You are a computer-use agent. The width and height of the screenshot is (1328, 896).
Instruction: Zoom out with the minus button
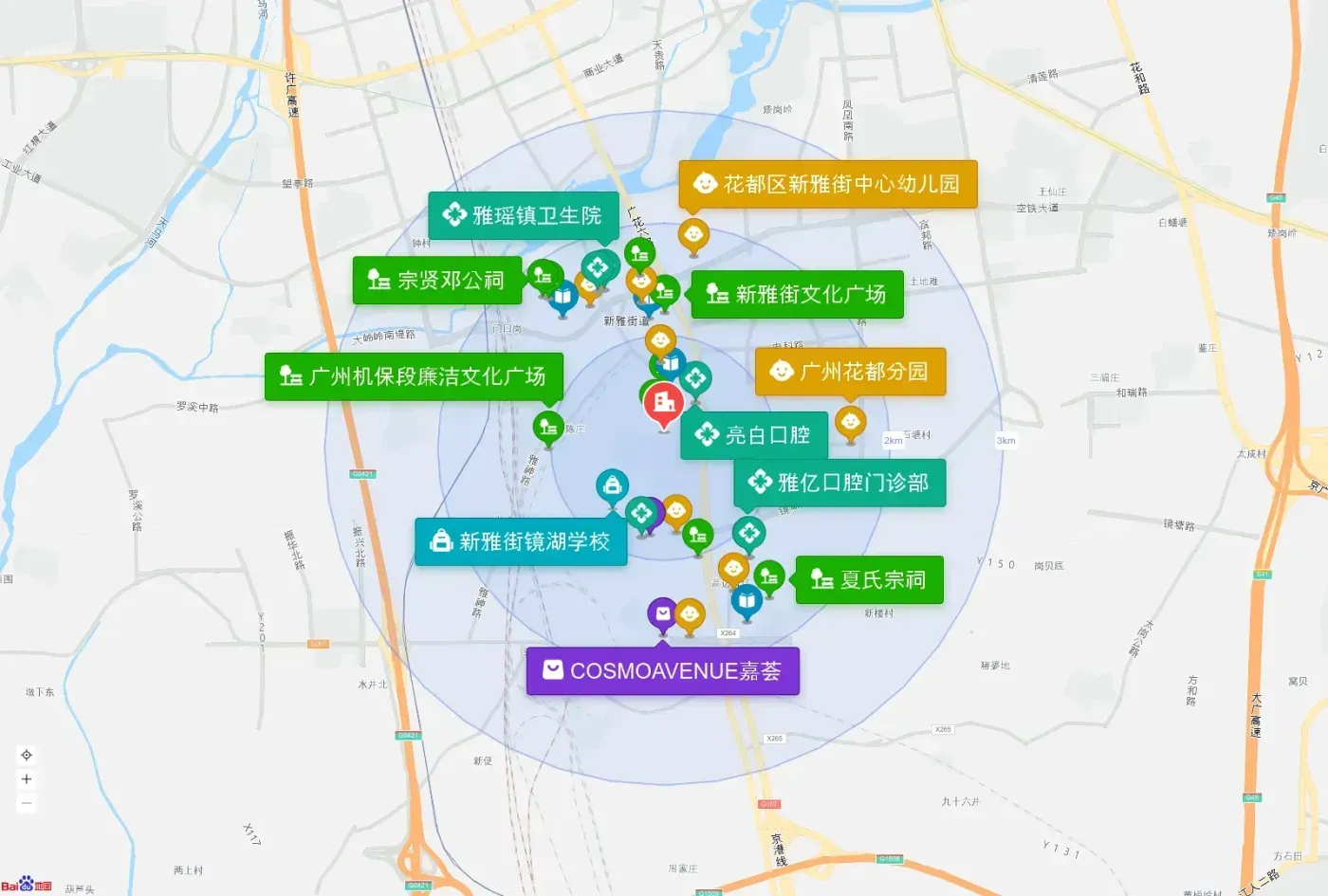[x=27, y=803]
